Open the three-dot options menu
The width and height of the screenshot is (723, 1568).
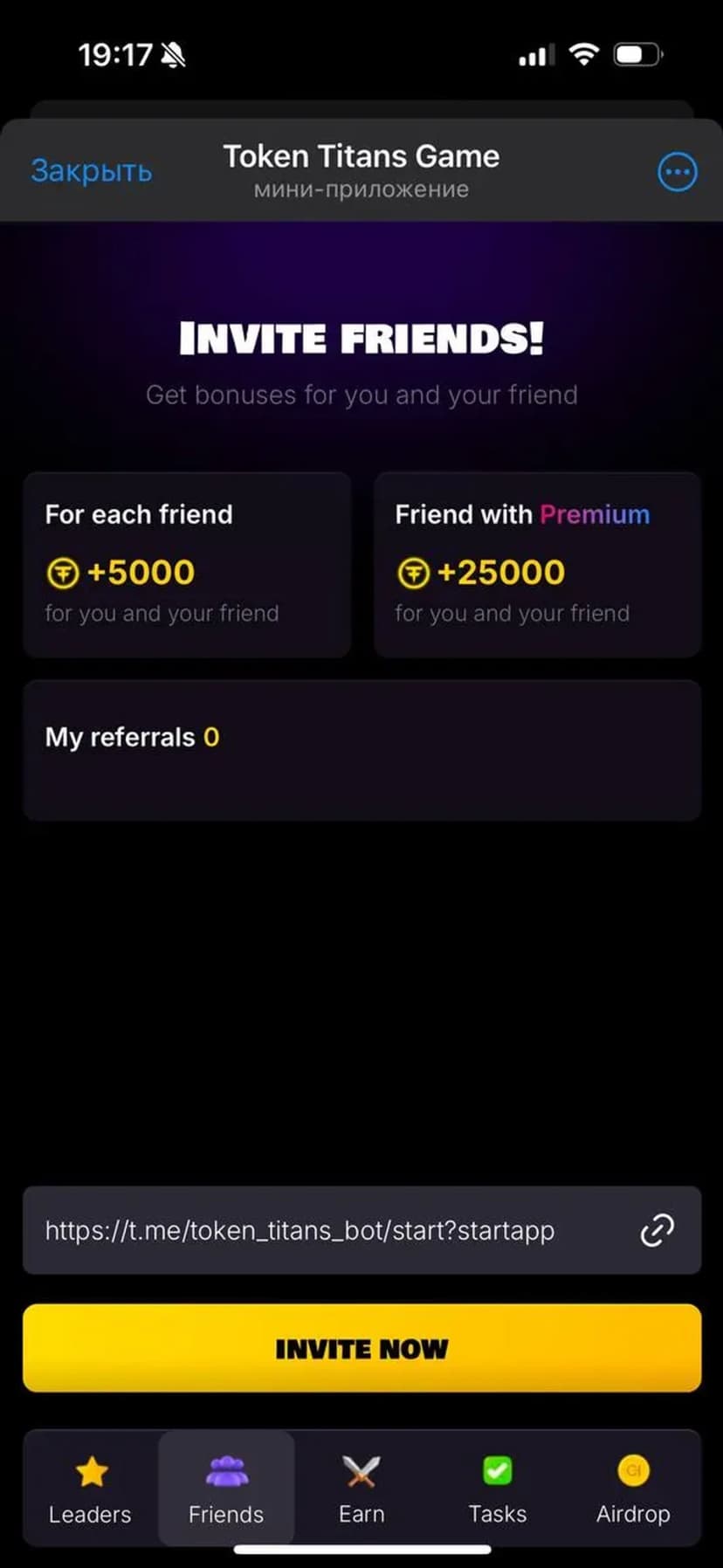(x=677, y=172)
